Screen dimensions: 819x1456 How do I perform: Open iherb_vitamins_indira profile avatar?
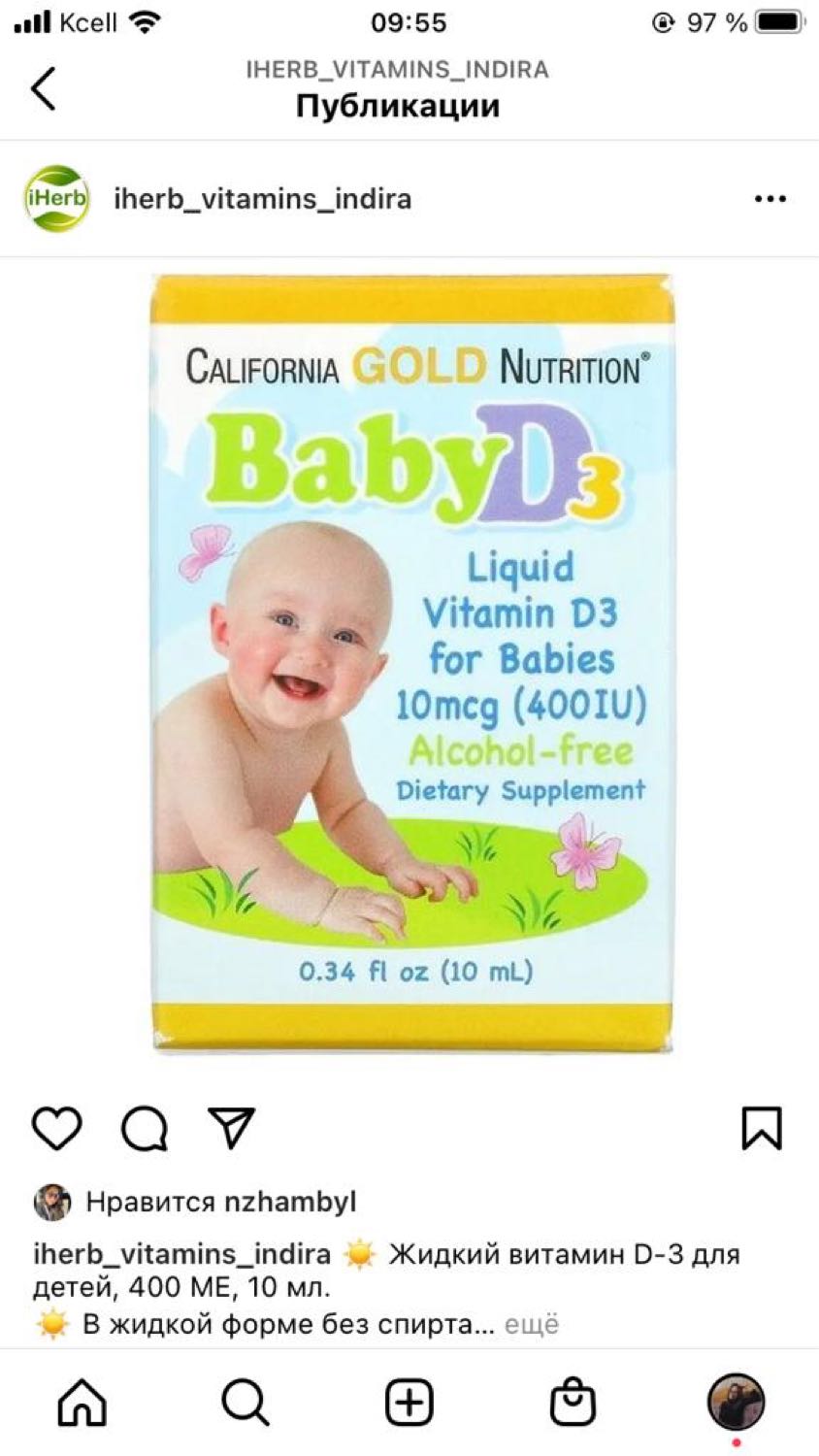56,198
